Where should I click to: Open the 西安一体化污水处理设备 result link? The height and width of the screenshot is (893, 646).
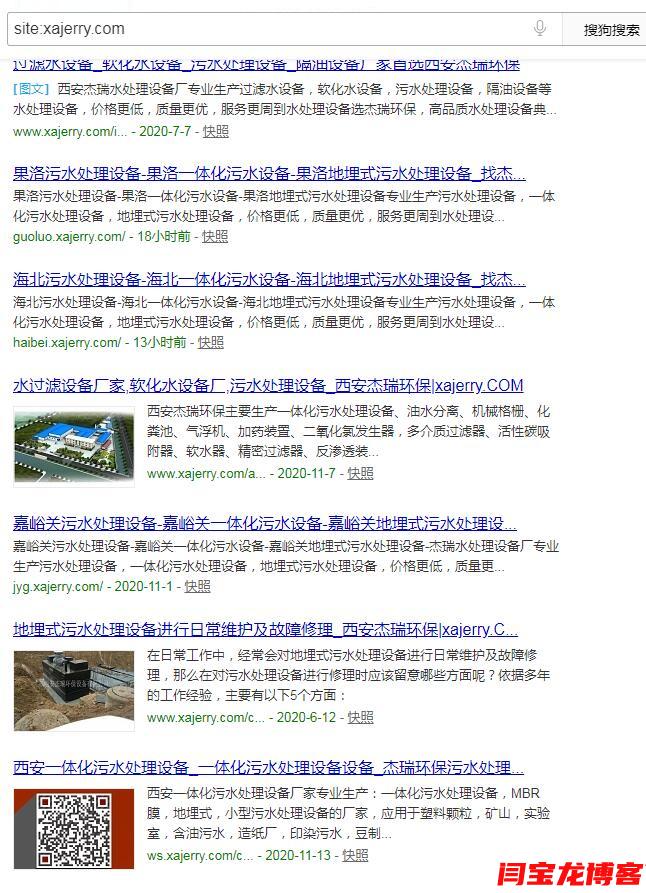[x=268, y=768]
